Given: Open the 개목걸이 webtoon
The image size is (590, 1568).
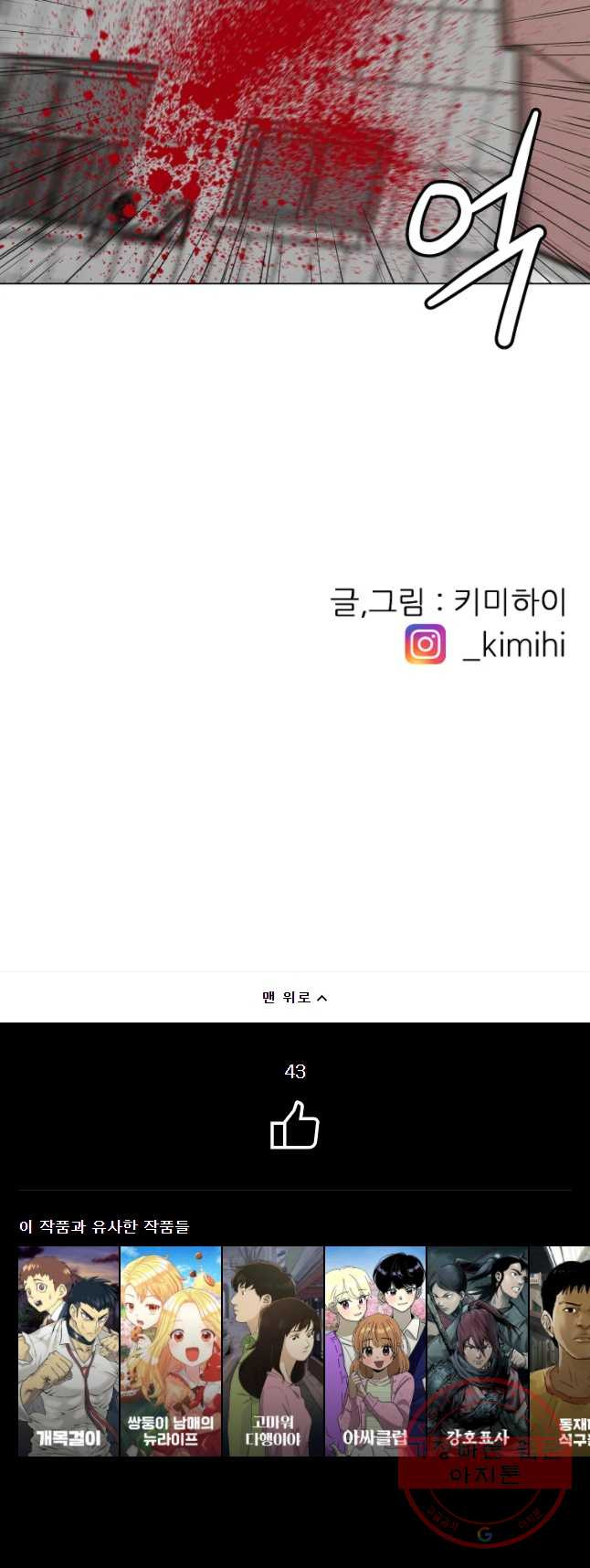Looking at the screenshot, I should pos(68,1351).
